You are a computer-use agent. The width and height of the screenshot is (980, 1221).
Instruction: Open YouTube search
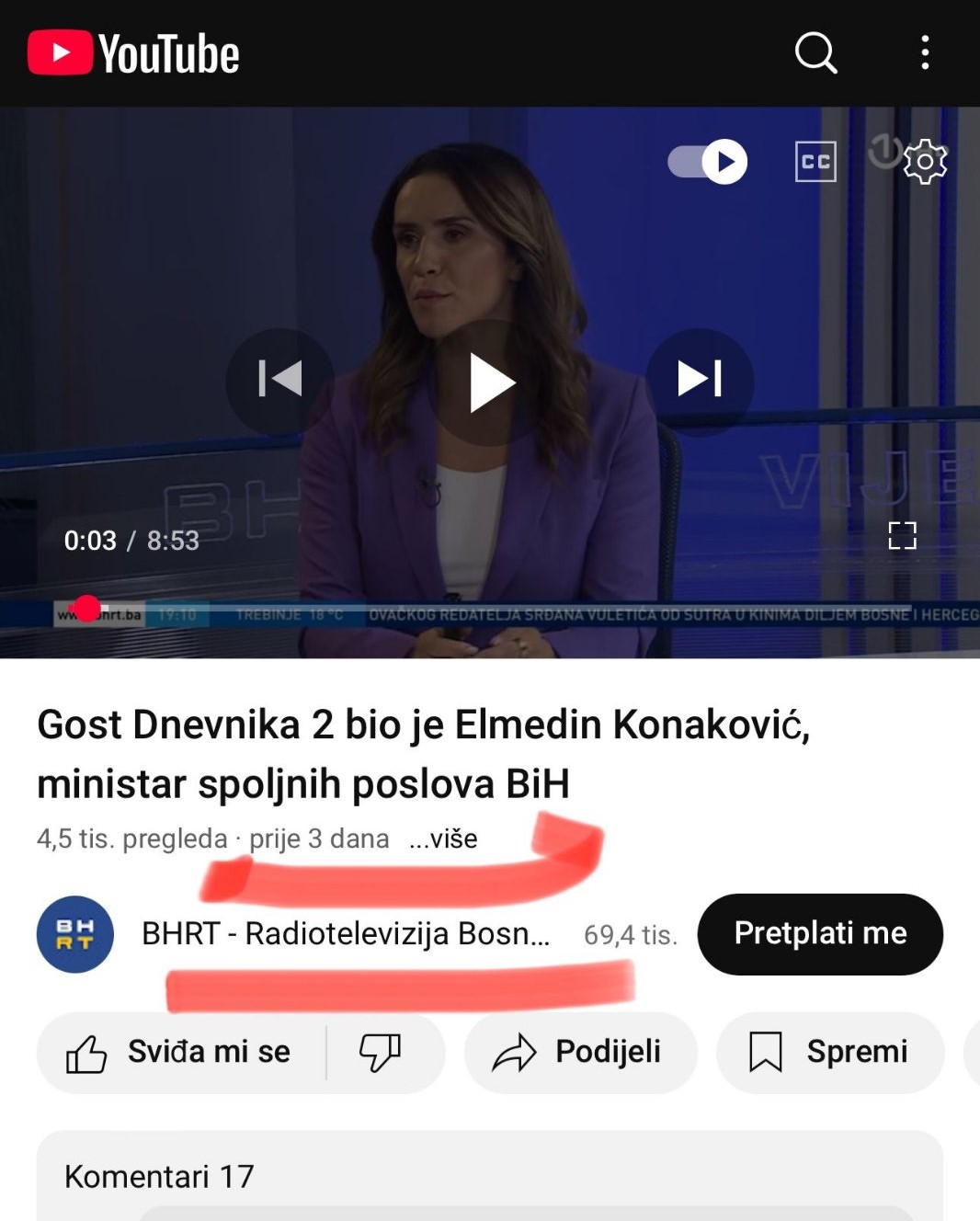tap(815, 52)
